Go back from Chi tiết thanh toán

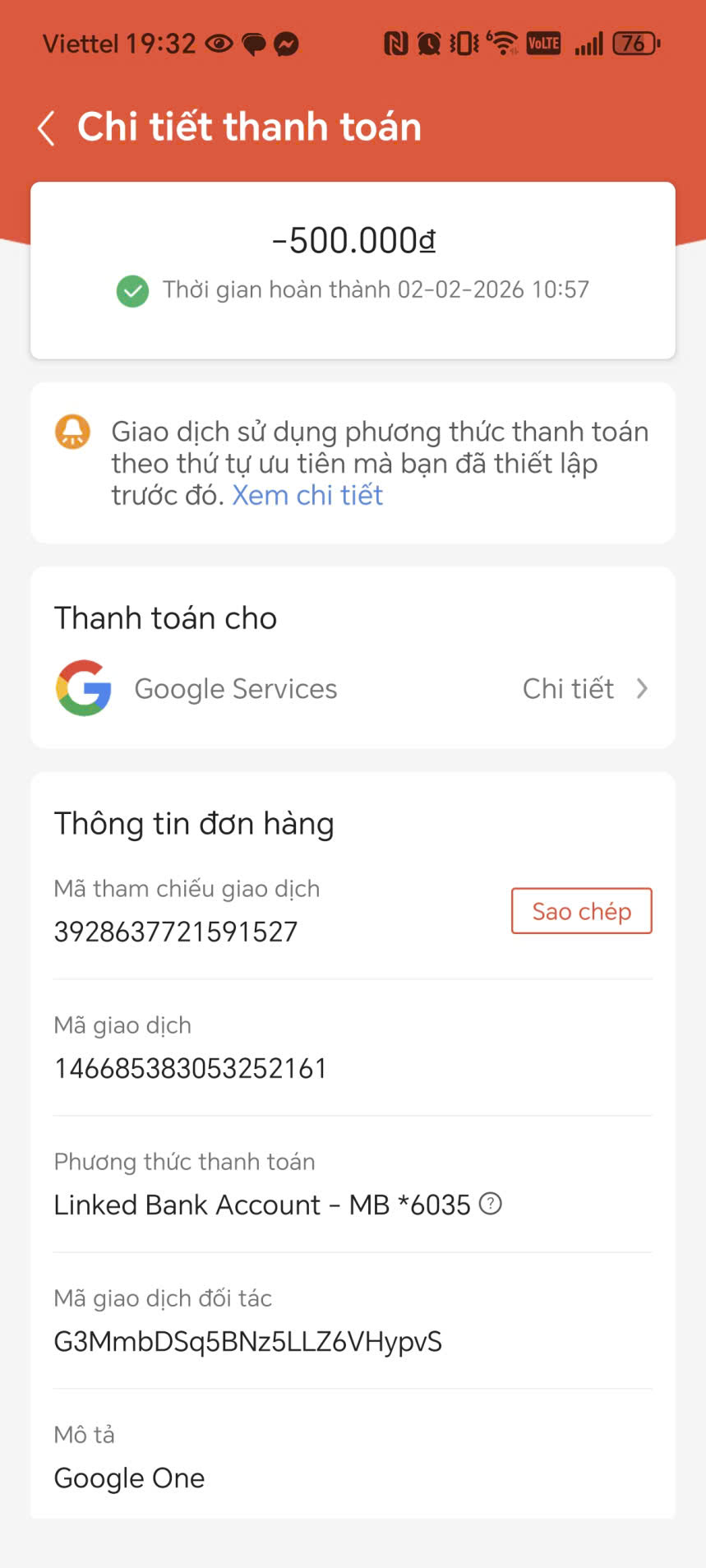(47, 128)
